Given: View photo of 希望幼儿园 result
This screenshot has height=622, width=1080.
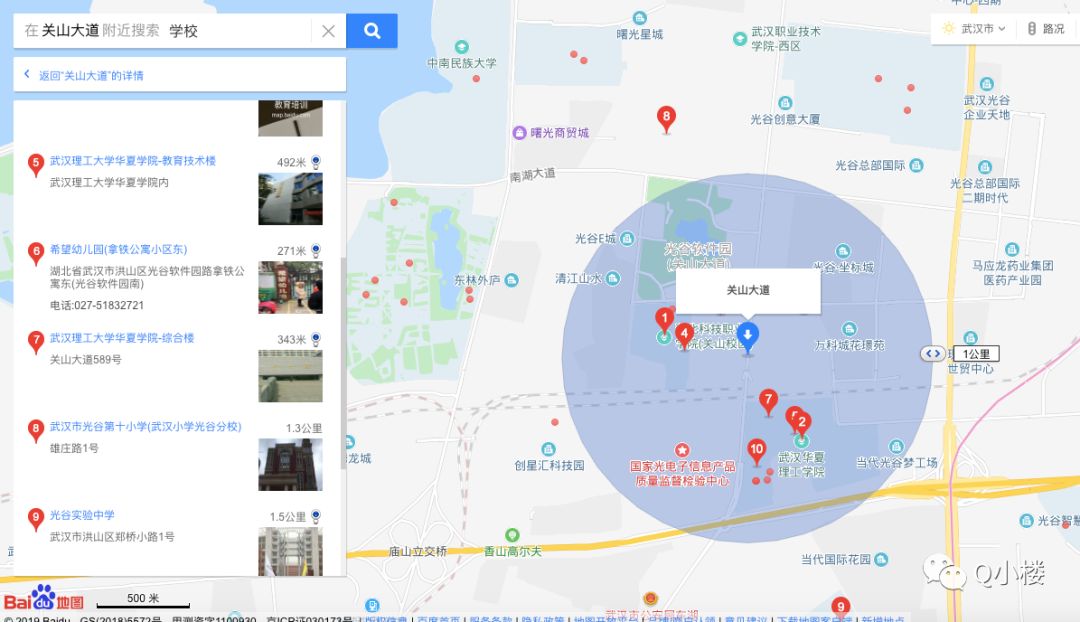Looking at the screenshot, I should (x=290, y=287).
